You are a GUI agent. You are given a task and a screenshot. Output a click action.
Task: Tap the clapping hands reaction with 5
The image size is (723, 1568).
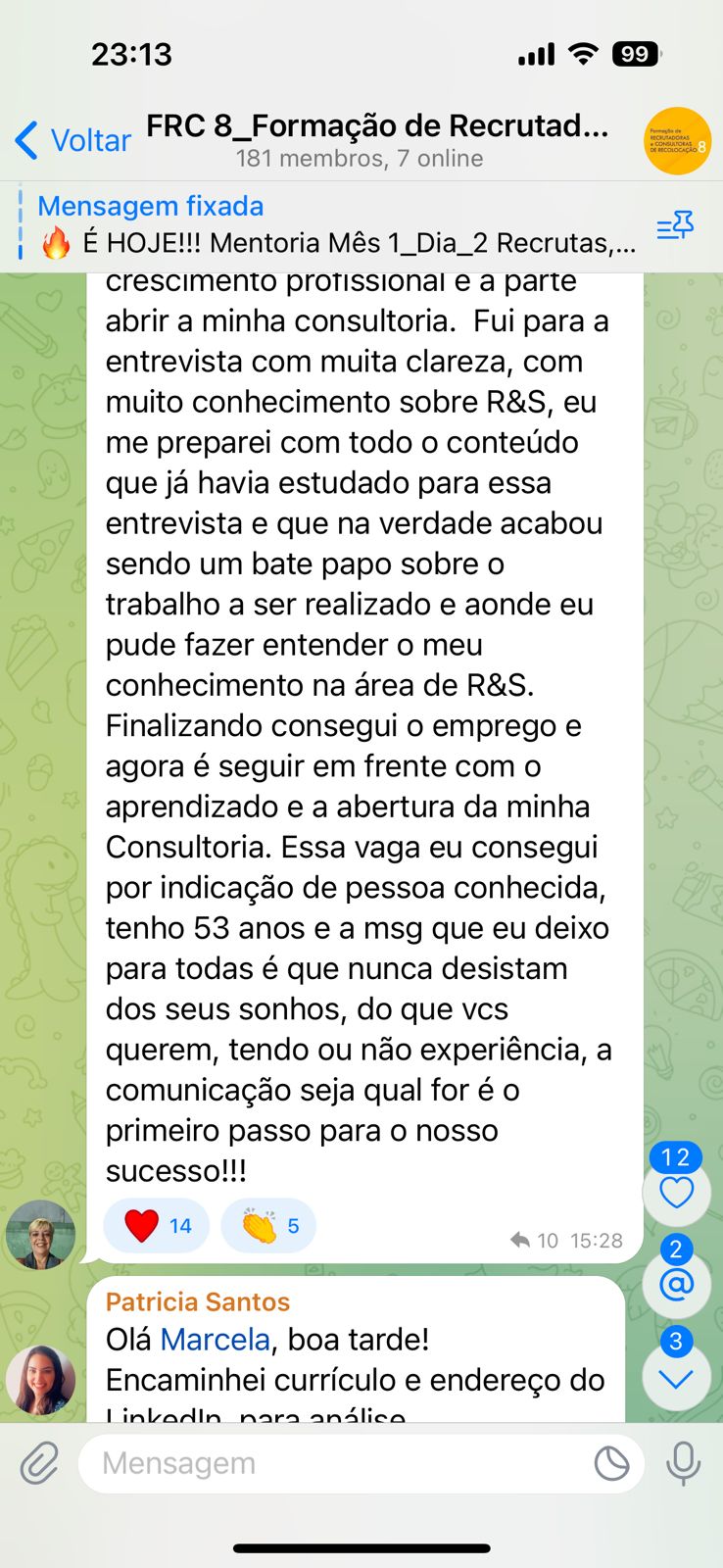point(268,1226)
